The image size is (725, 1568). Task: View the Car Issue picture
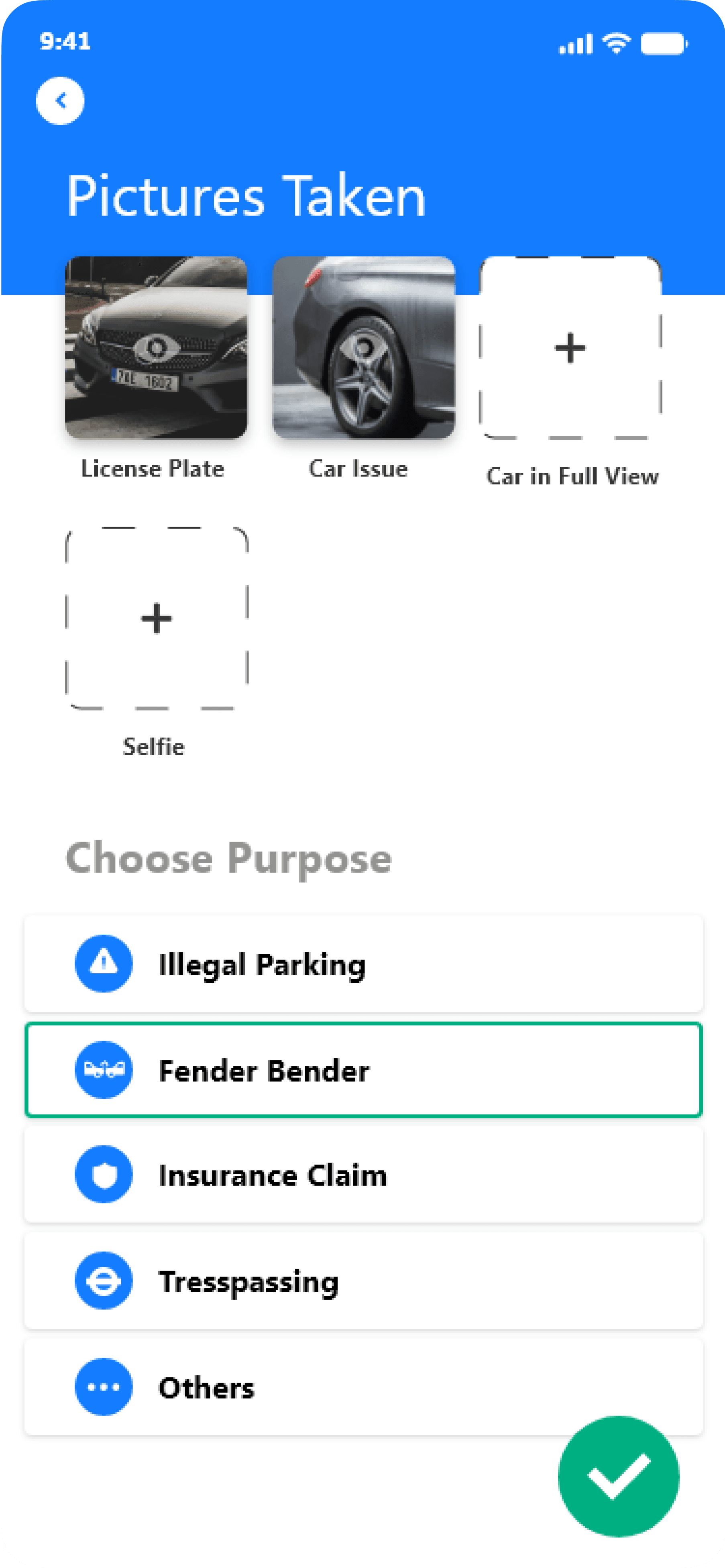[x=363, y=347]
